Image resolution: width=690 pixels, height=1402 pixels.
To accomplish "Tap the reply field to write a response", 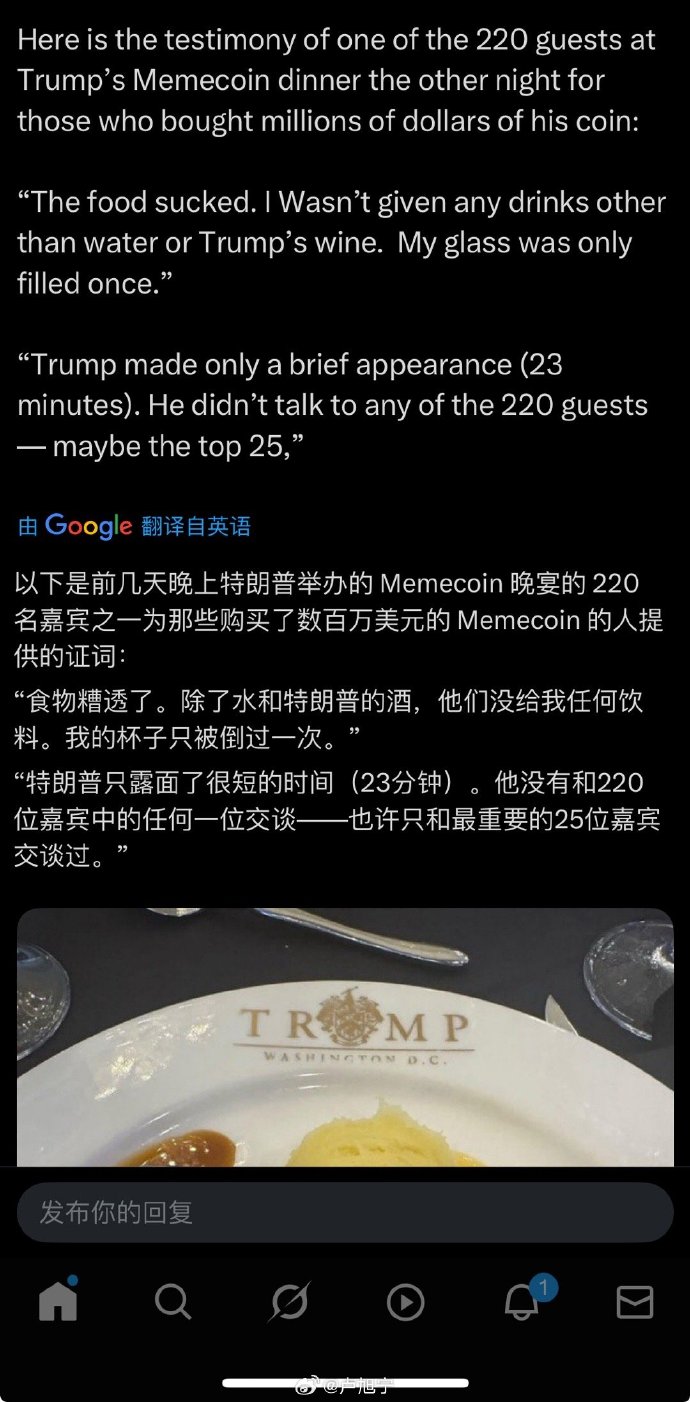I will click(344, 1213).
